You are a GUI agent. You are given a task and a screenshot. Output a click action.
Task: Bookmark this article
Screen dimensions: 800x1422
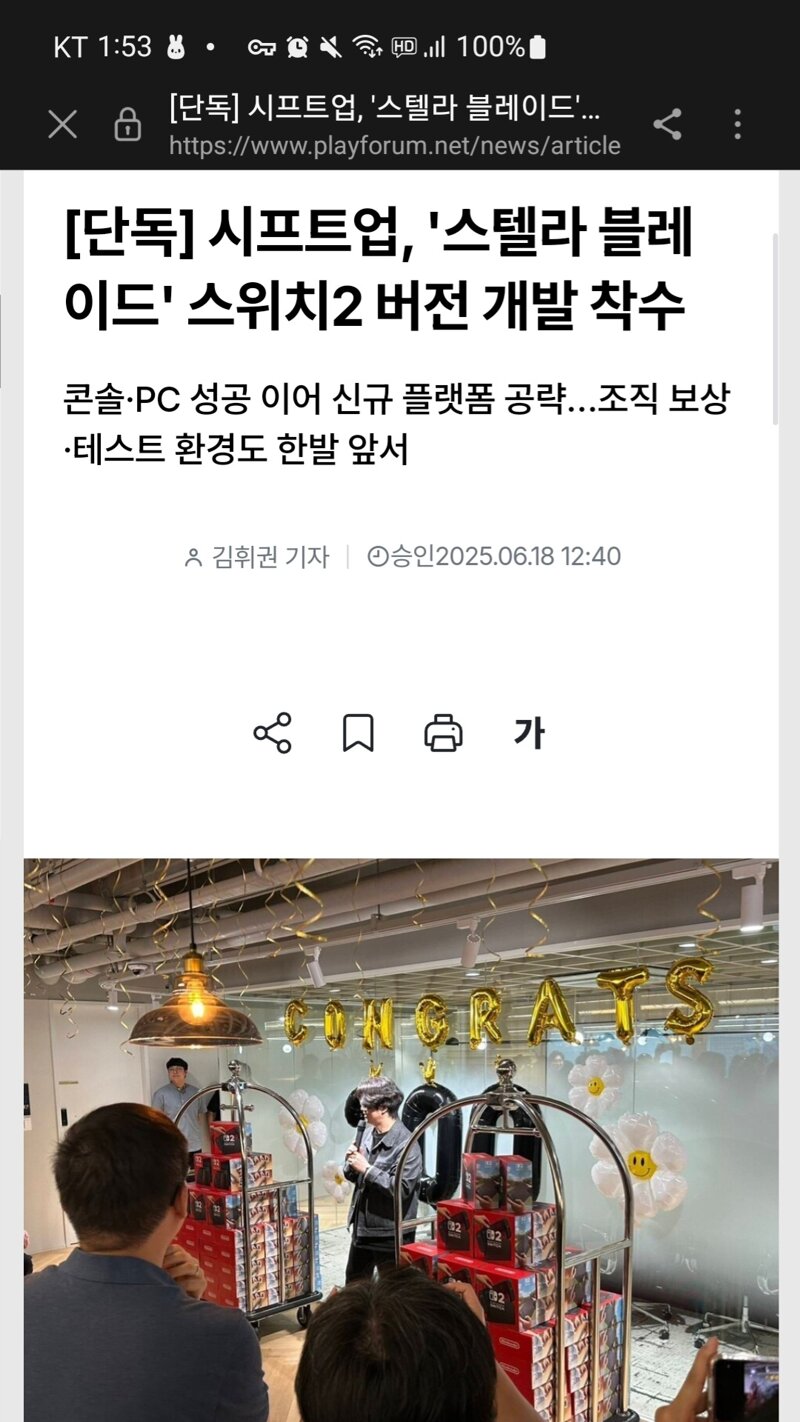tap(358, 733)
